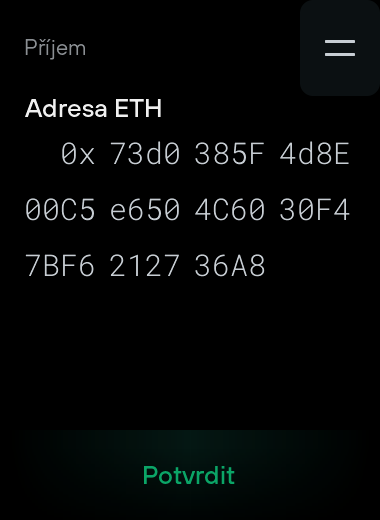Open the hamburger menu button
This screenshot has height=520, width=380.
(x=340, y=48)
